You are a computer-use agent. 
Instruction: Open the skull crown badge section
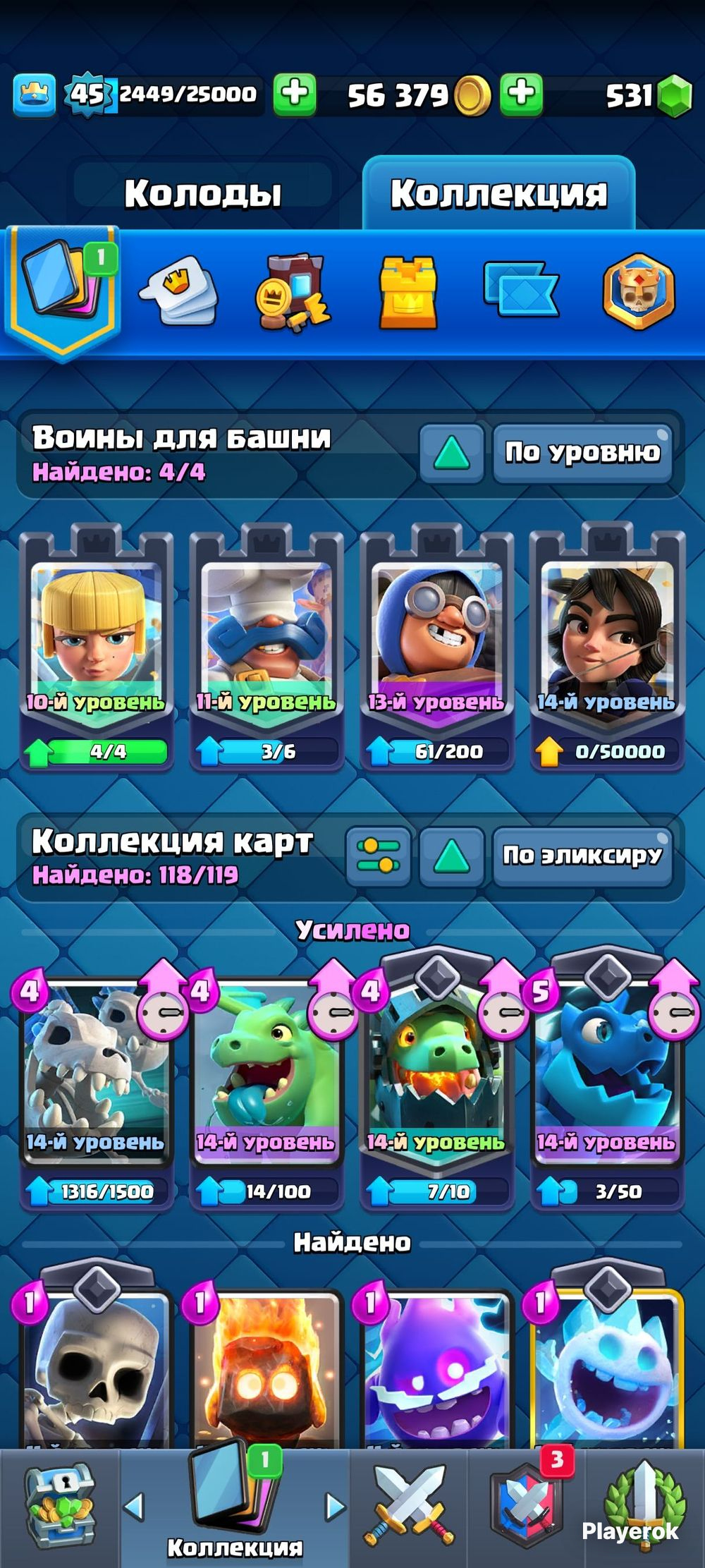[x=639, y=292]
